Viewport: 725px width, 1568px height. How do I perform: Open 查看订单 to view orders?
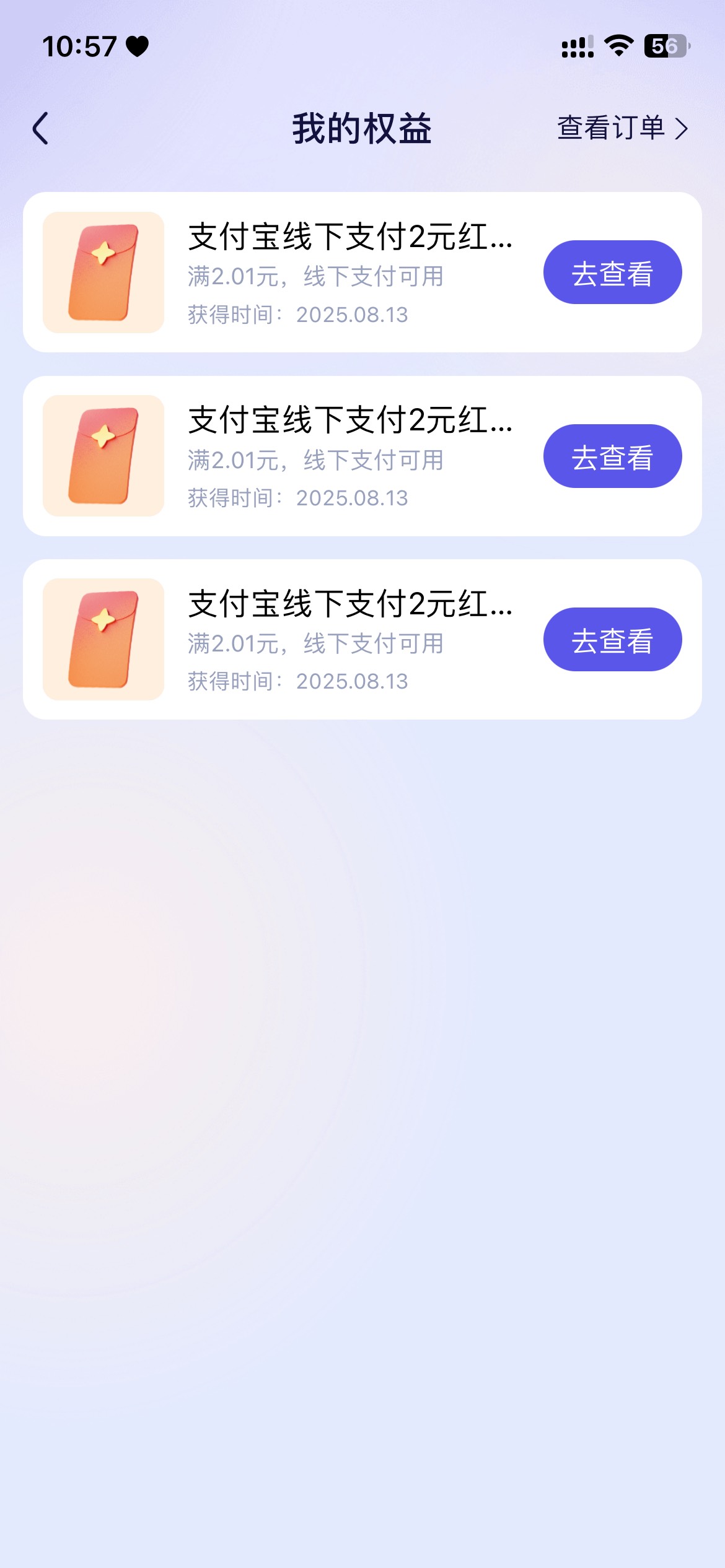[622, 128]
